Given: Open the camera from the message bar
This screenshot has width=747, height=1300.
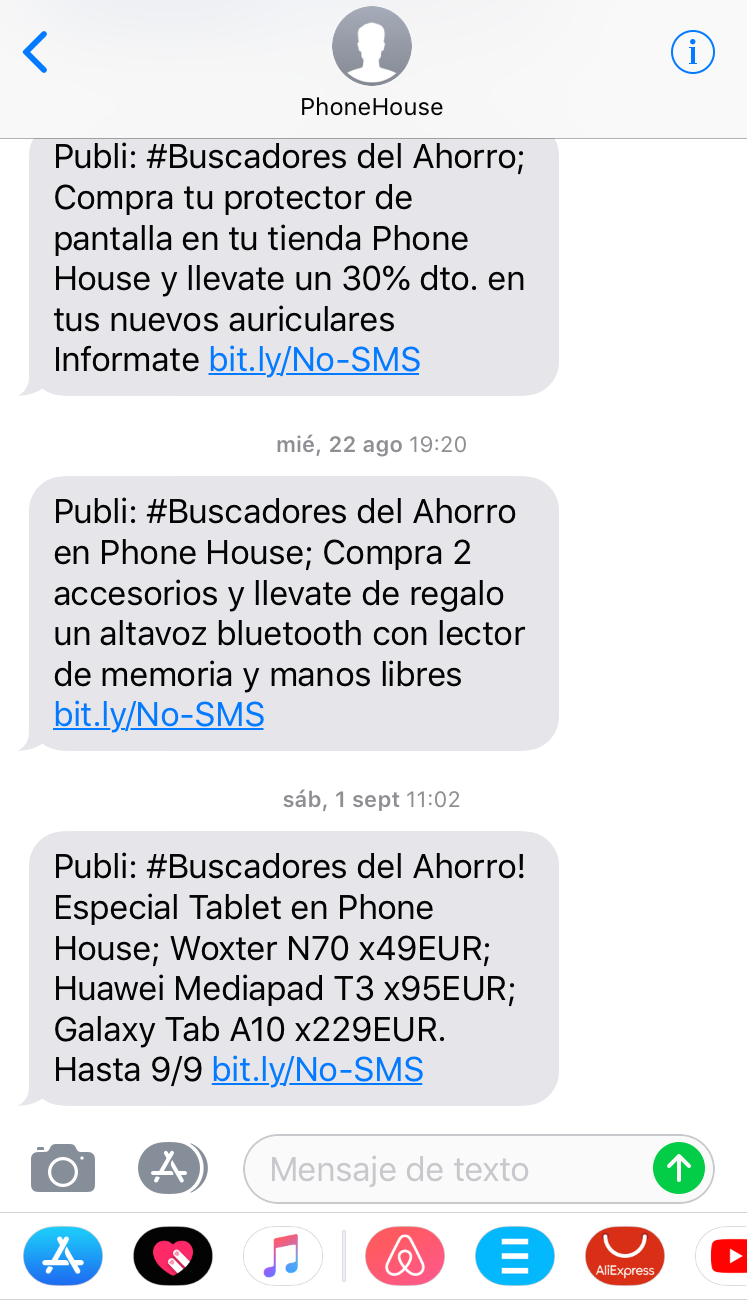Looking at the screenshot, I should click(x=62, y=1167).
